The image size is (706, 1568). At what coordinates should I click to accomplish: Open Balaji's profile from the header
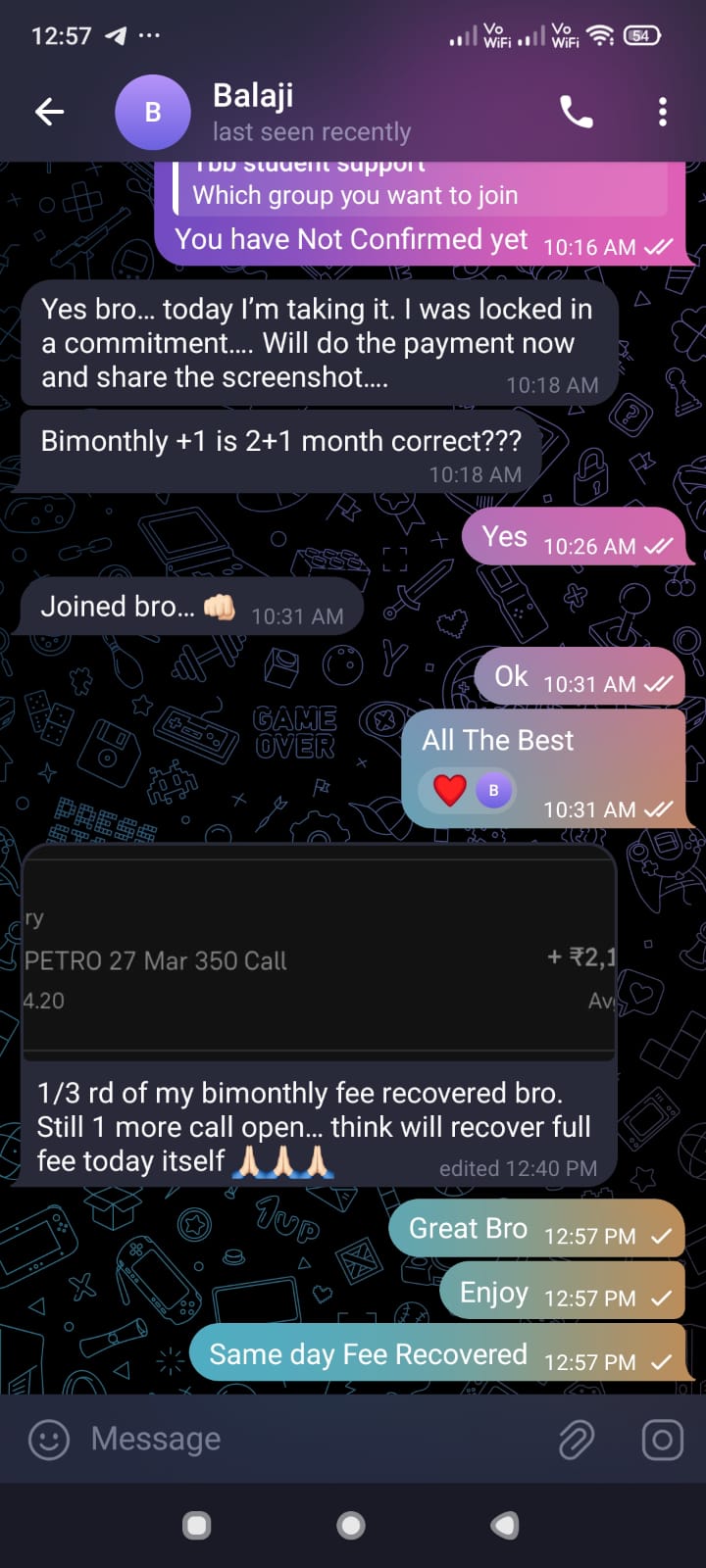(310, 113)
